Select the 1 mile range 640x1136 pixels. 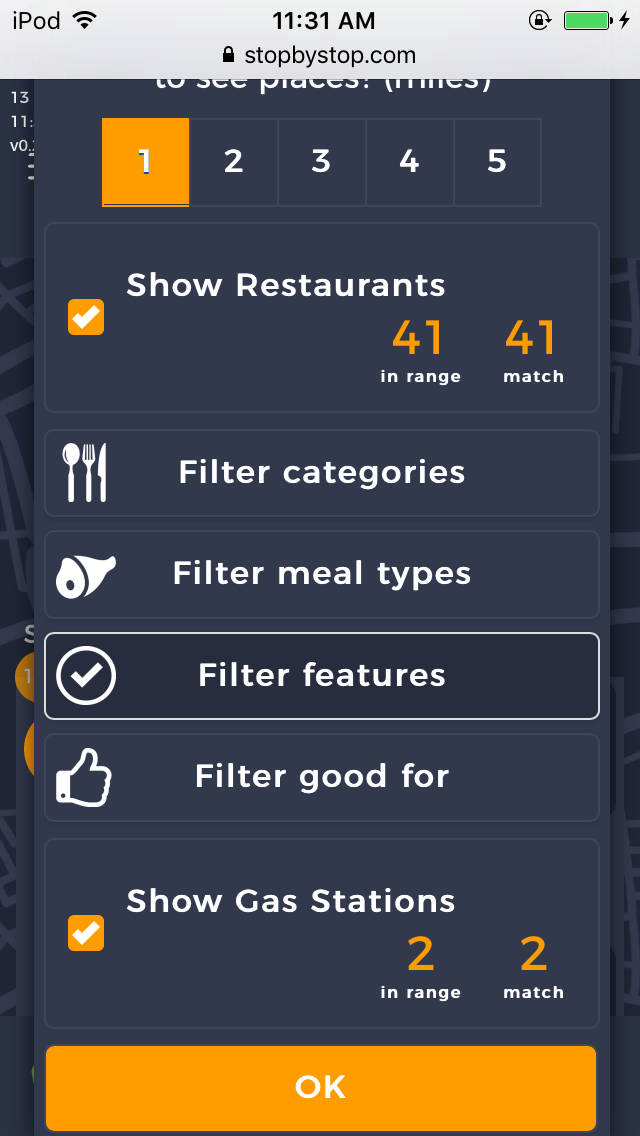click(x=145, y=162)
